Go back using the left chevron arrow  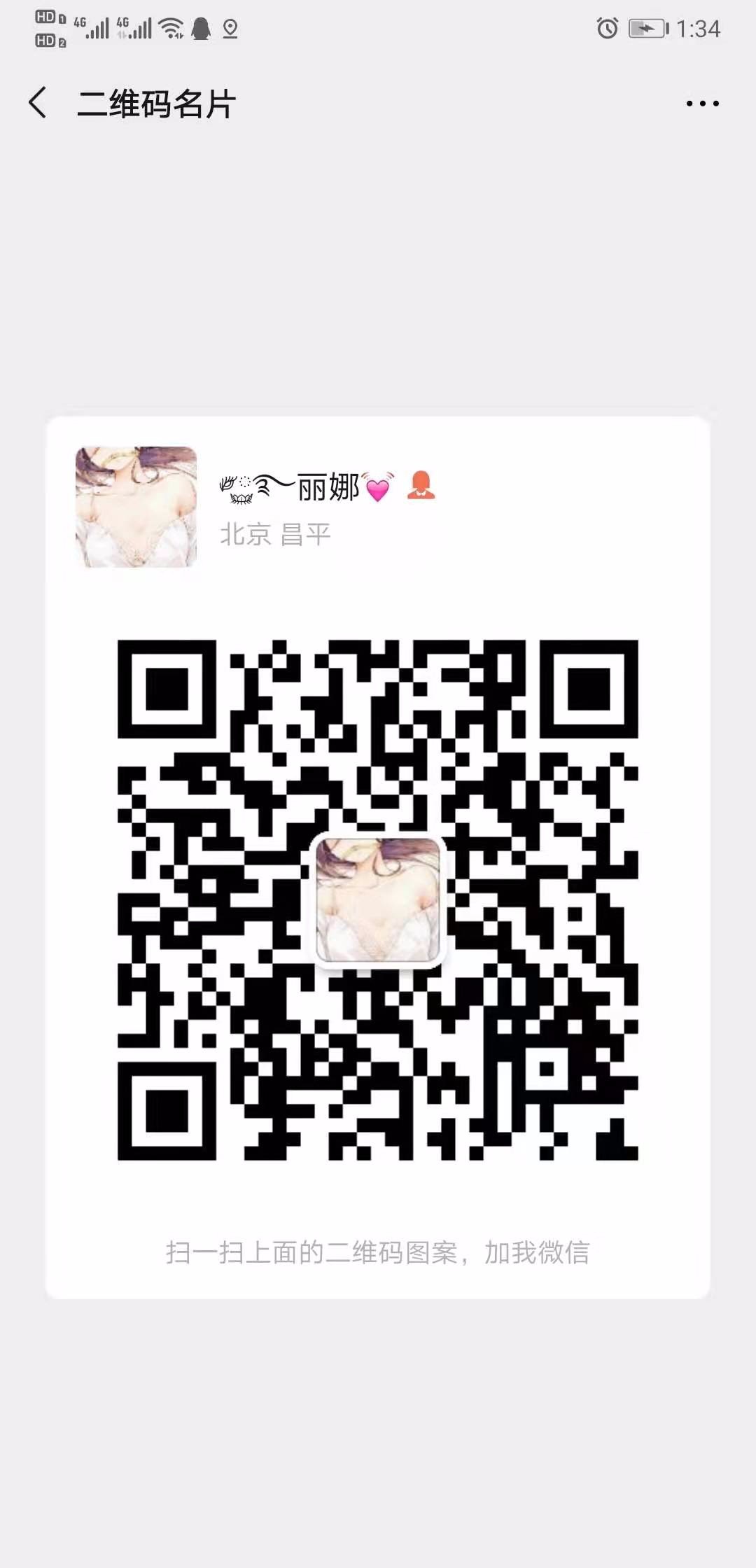click(x=37, y=104)
